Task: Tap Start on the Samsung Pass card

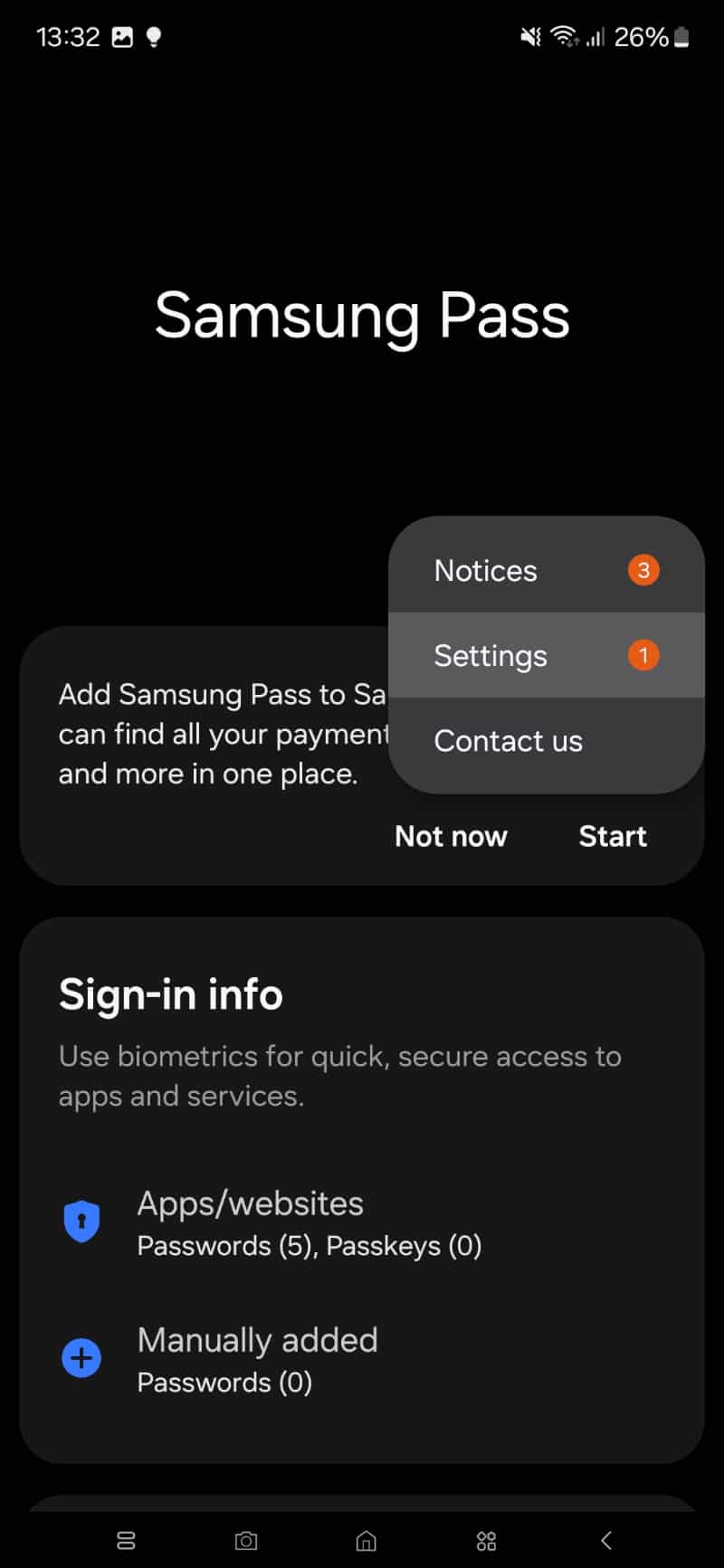Action: [x=613, y=836]
